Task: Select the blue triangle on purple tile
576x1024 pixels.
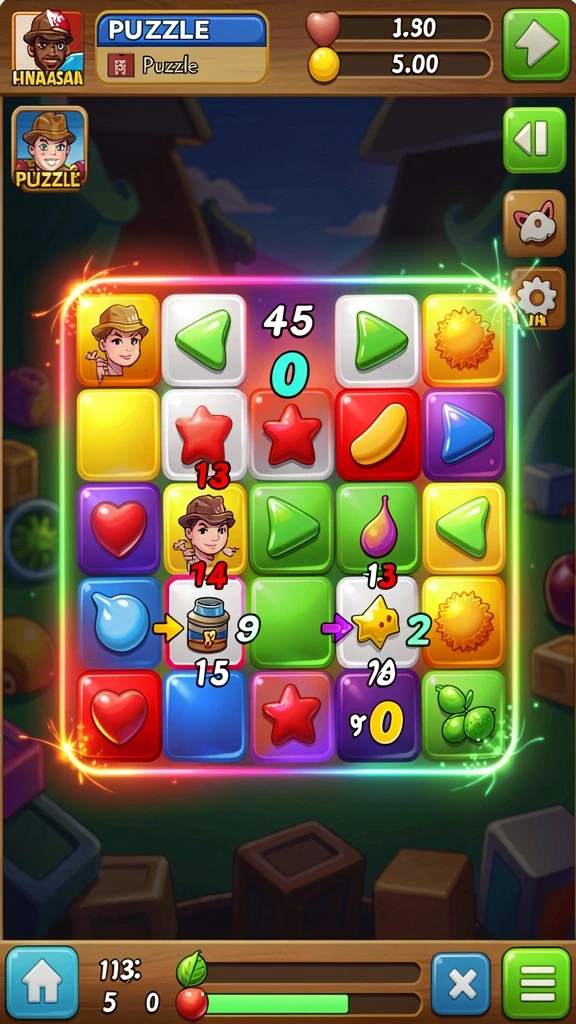Action: [464, 434]
